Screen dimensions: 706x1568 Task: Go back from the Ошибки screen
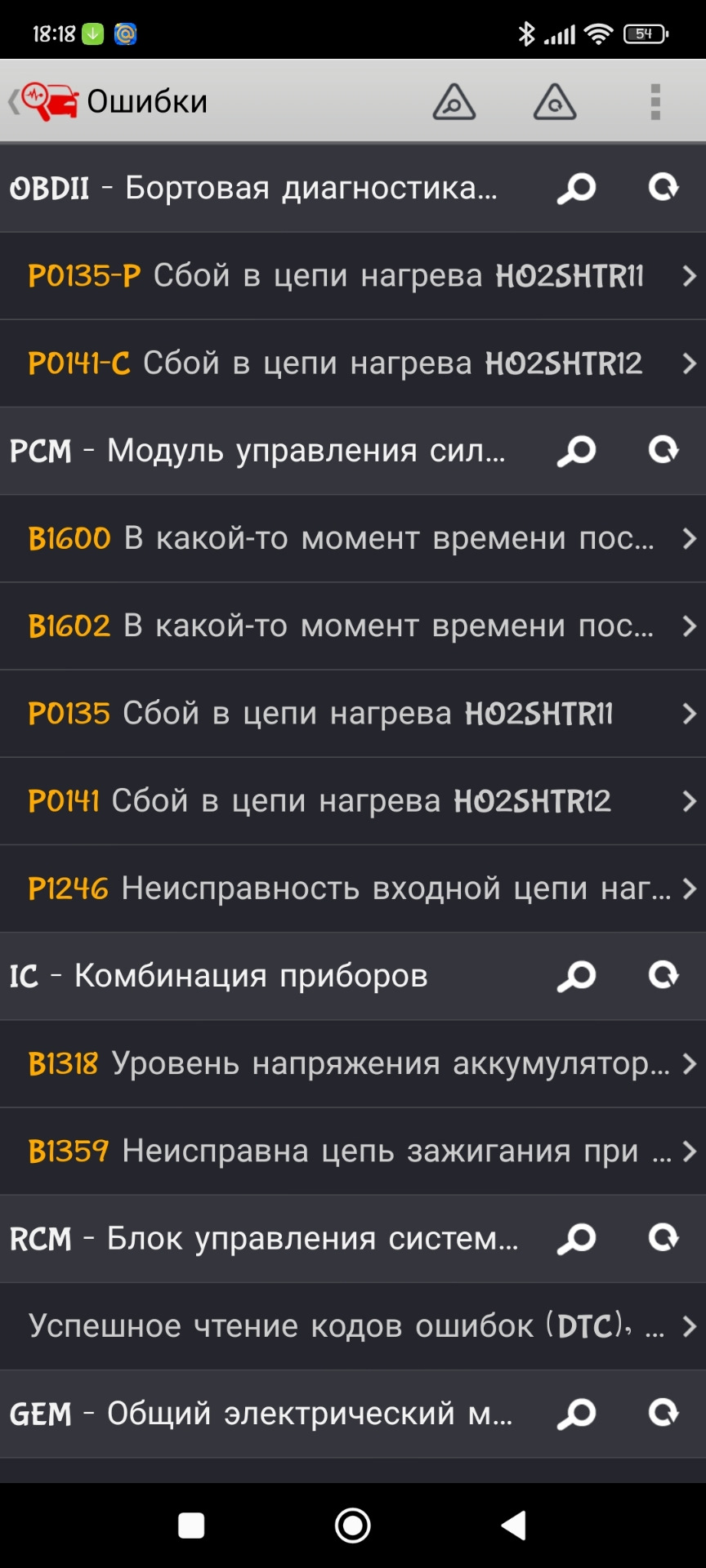pos(15,102)
